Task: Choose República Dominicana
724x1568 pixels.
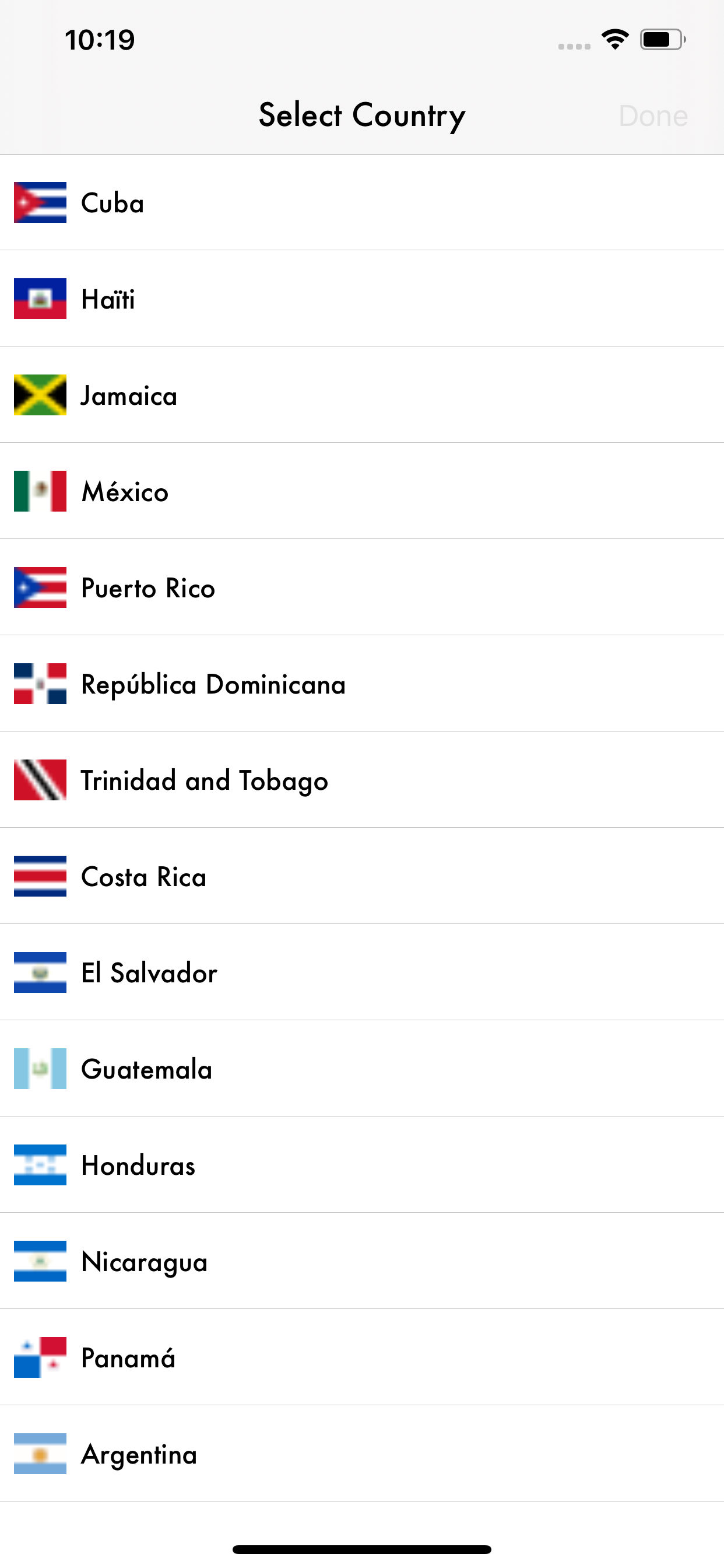Action: [213, 684]
